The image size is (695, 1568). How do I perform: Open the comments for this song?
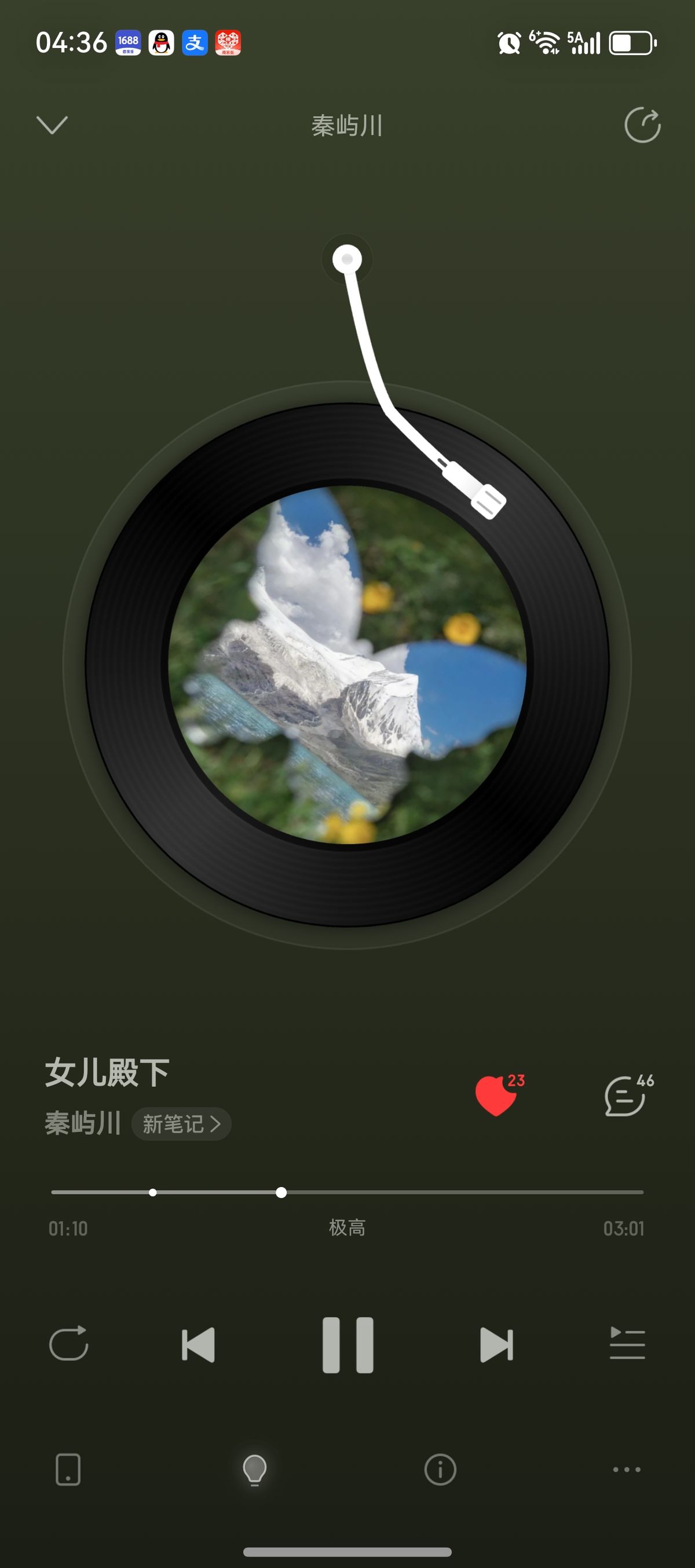(x=625, y=1096)
